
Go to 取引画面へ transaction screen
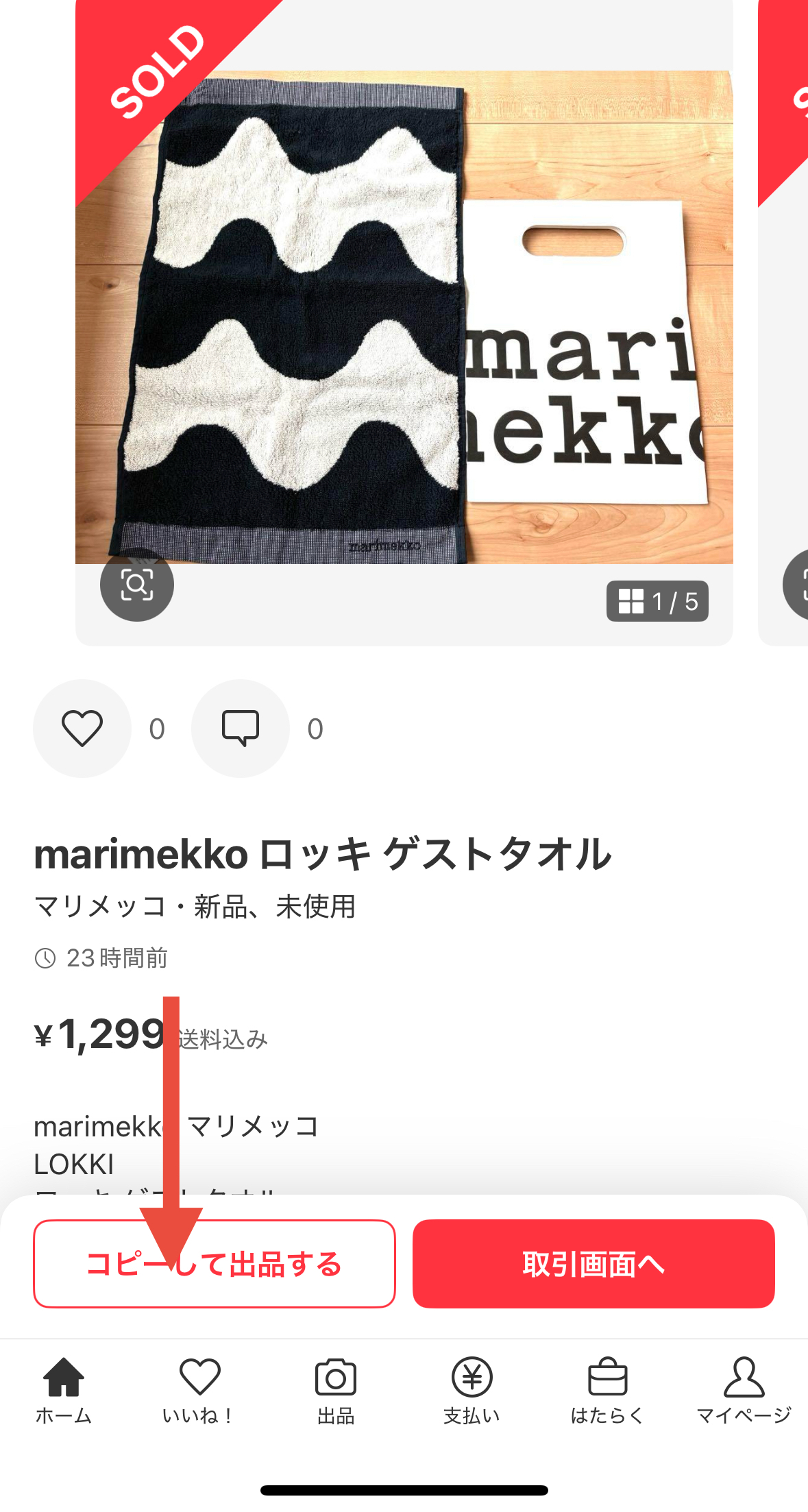pyautogui.click(x=593, y=1264)
